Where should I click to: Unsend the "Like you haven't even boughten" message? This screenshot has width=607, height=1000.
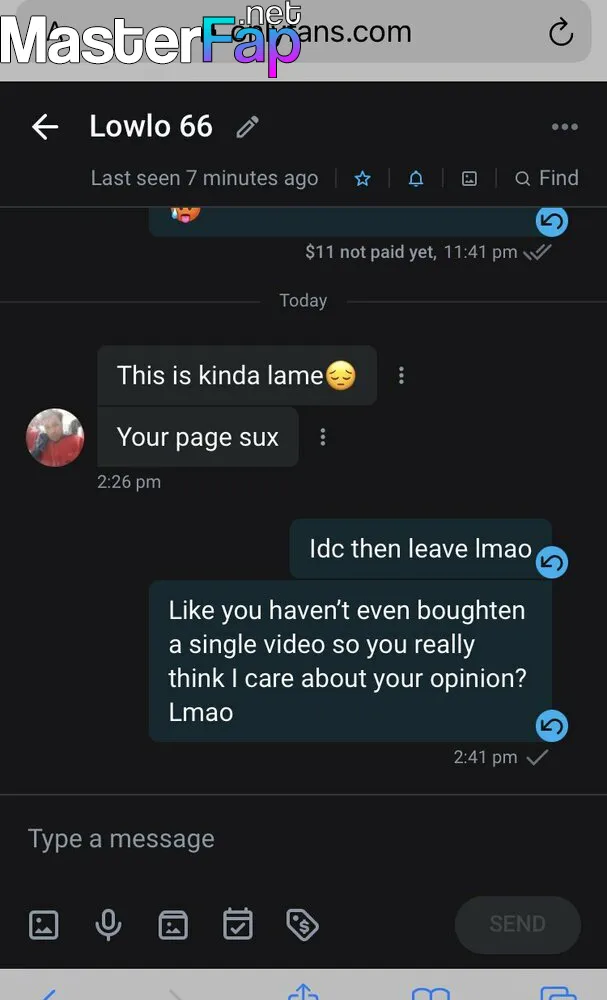(x=552, y=726)
